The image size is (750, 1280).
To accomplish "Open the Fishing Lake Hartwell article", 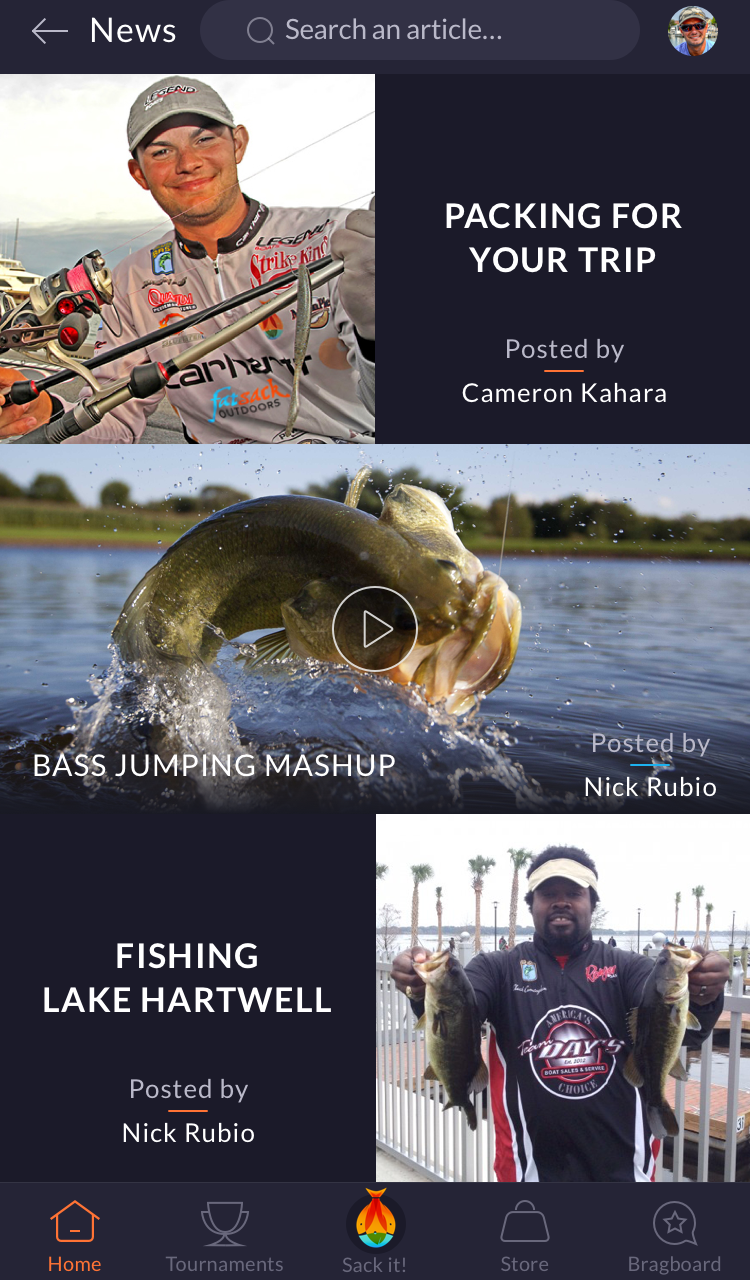I will [x=187, y=978].
